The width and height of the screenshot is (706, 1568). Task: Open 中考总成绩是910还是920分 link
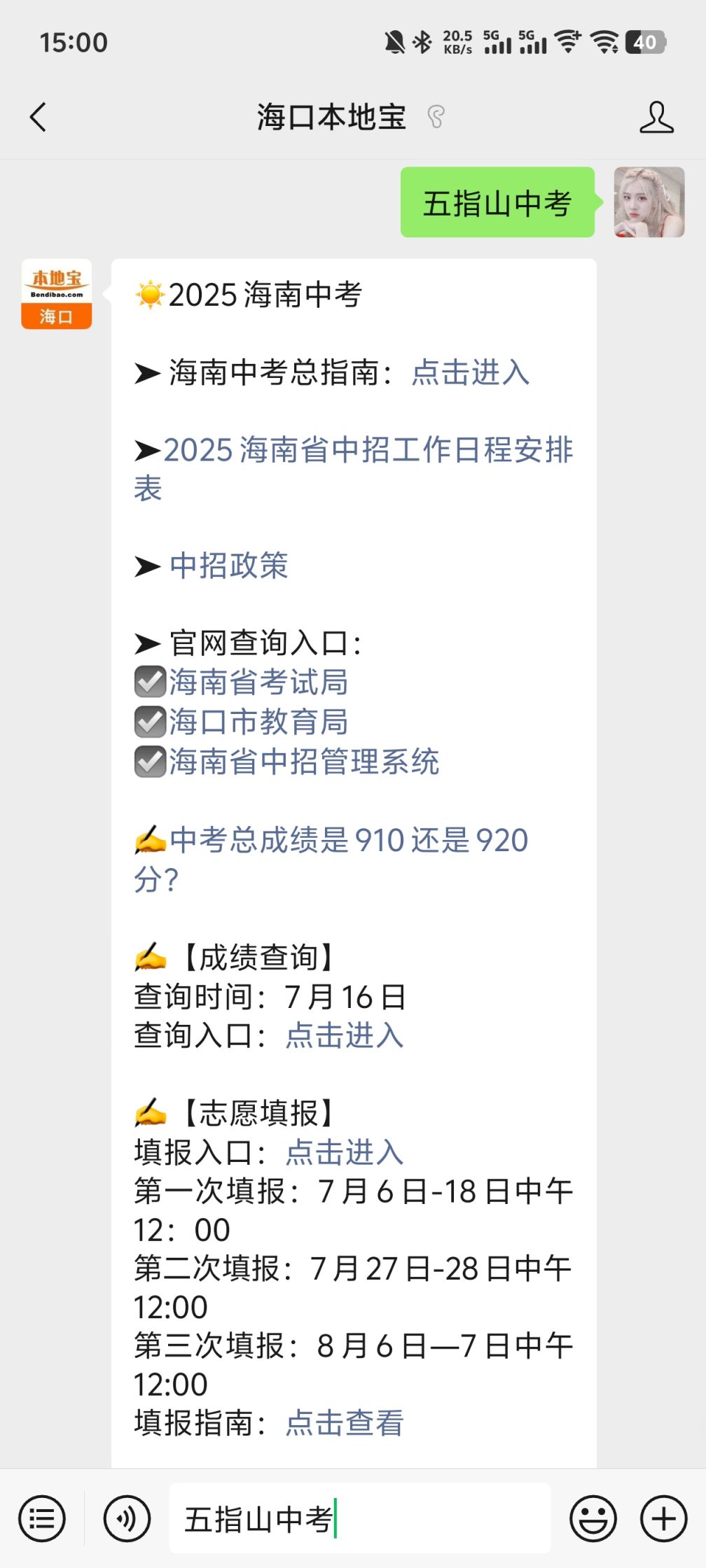coord(331,859)
